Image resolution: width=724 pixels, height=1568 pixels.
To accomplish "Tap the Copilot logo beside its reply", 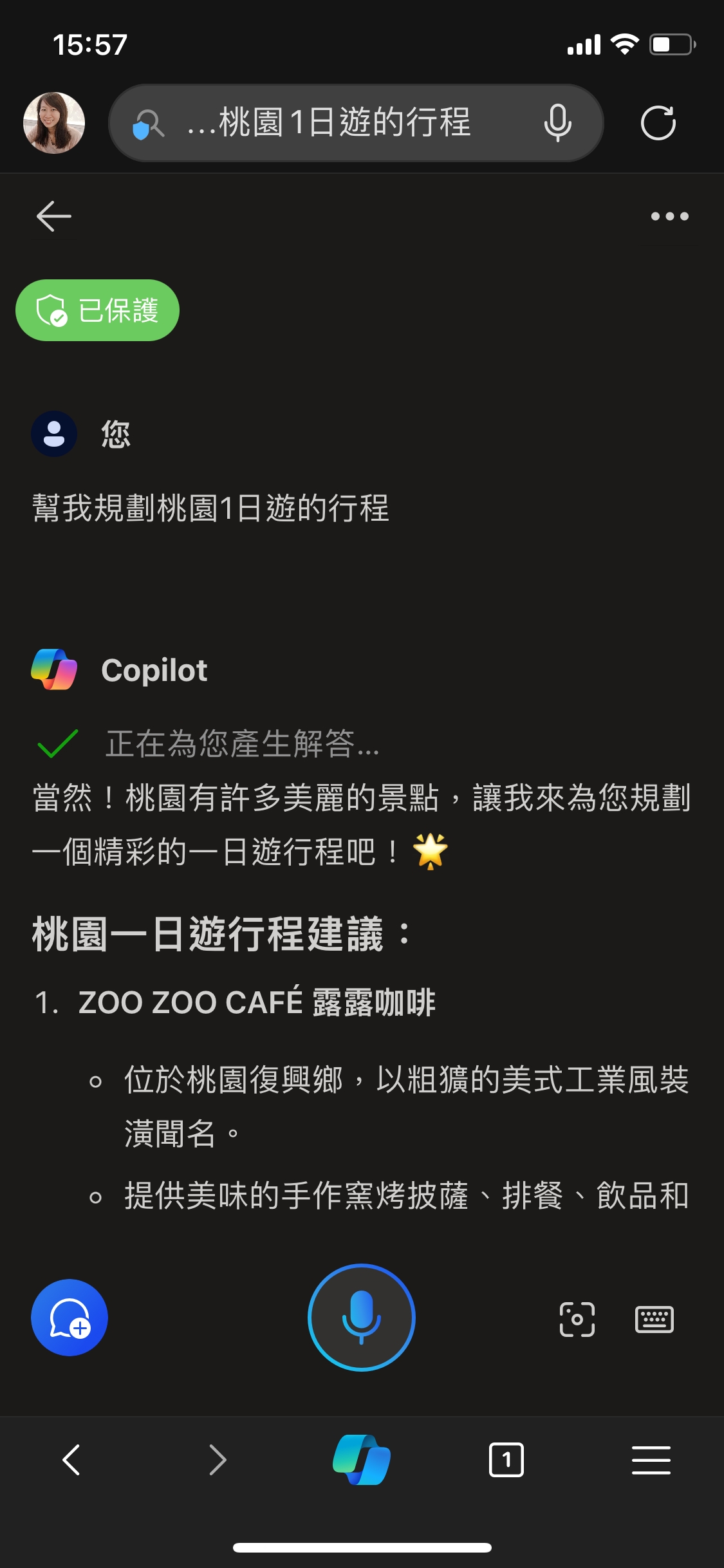I will [x=55, y=670].
